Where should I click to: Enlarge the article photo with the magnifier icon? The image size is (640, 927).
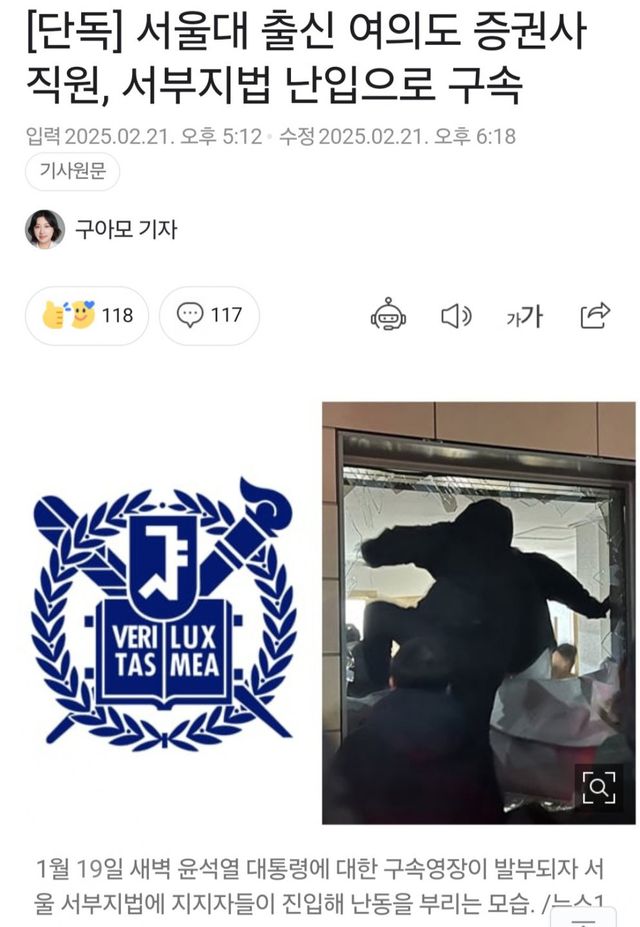point(598,789)
